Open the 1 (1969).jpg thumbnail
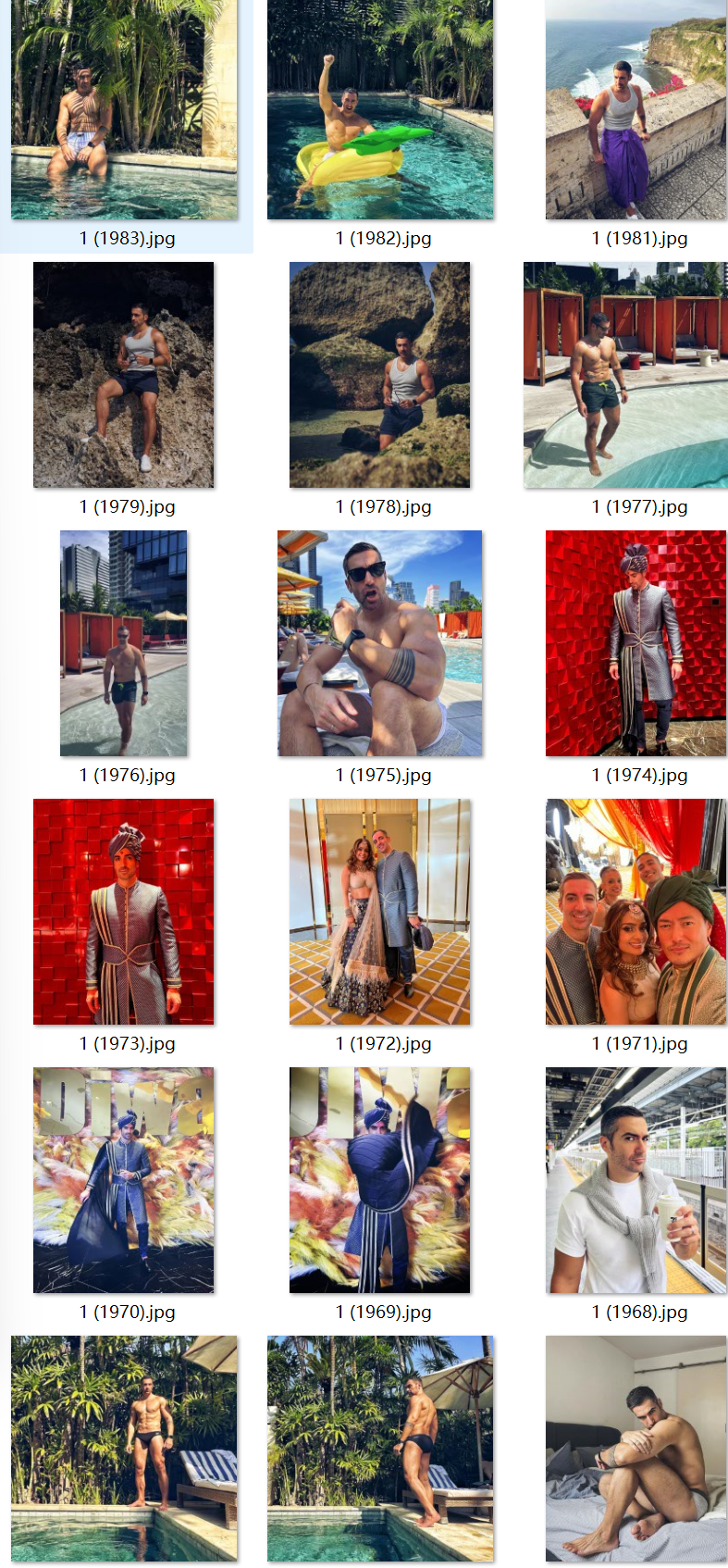 380,1180
